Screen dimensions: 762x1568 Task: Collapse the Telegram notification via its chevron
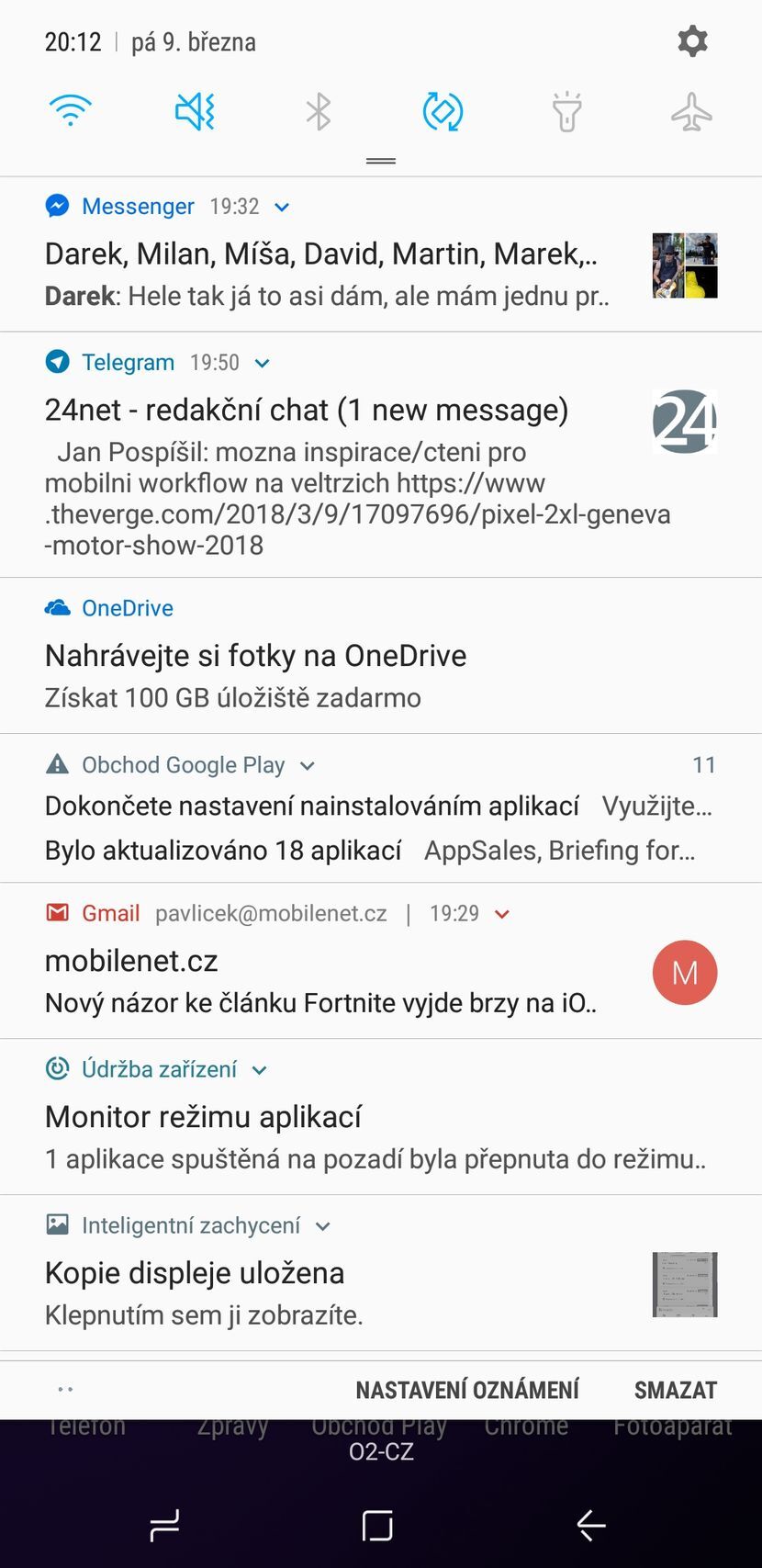(x=262, y=364)
